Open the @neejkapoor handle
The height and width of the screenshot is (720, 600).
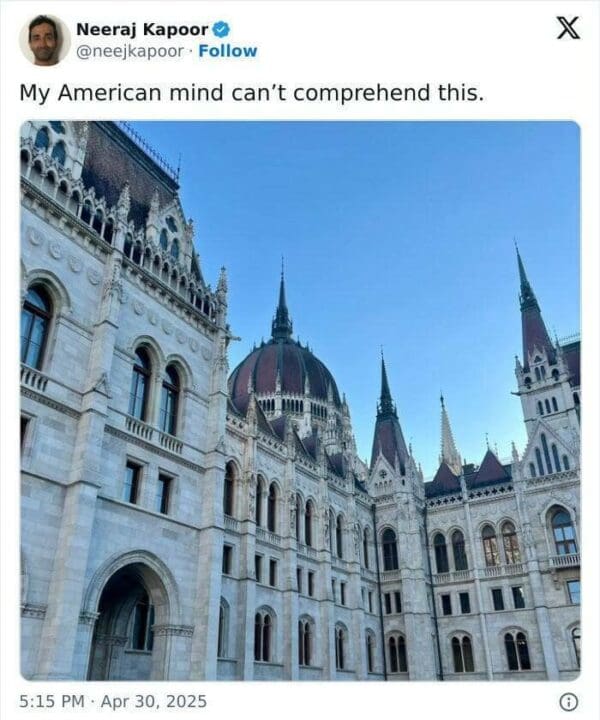pyautogui.click(x=132, y=51)
